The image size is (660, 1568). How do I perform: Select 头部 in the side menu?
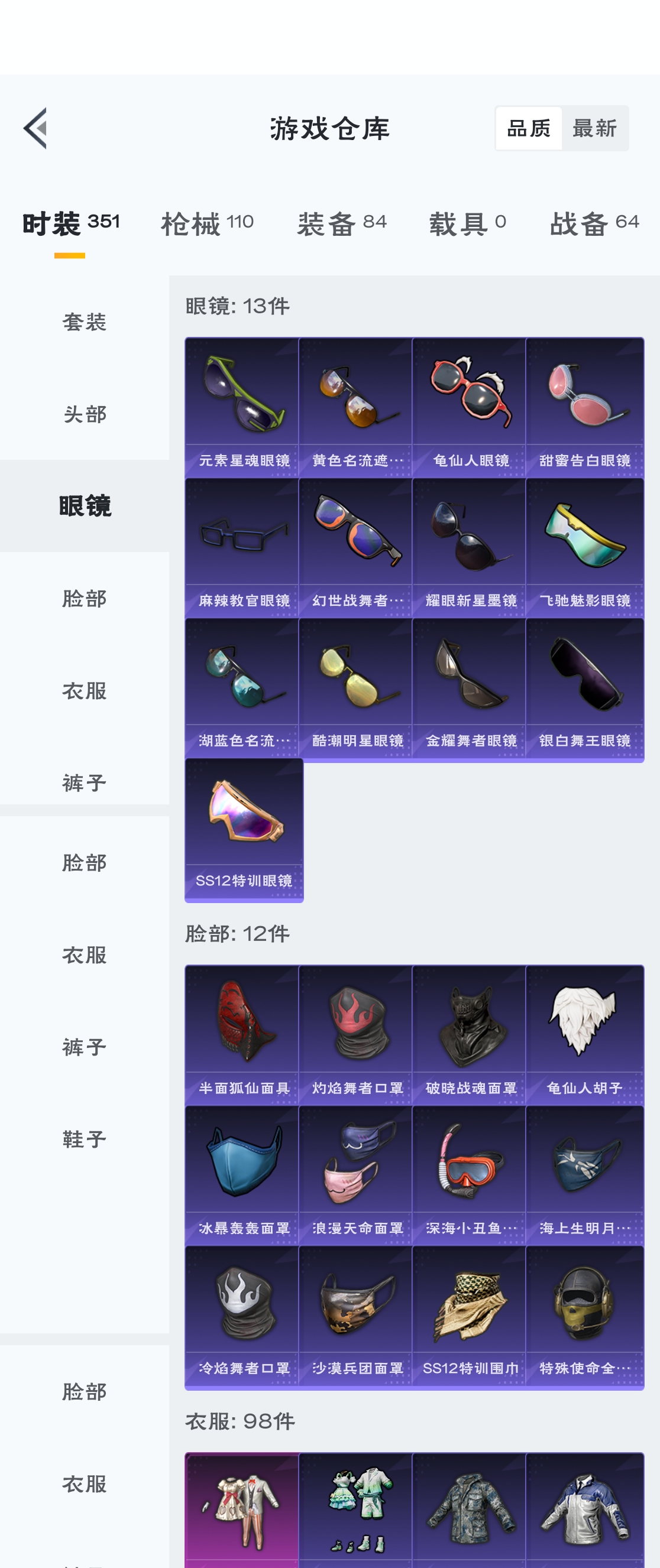pyautogui.click(x=85, y=414)
